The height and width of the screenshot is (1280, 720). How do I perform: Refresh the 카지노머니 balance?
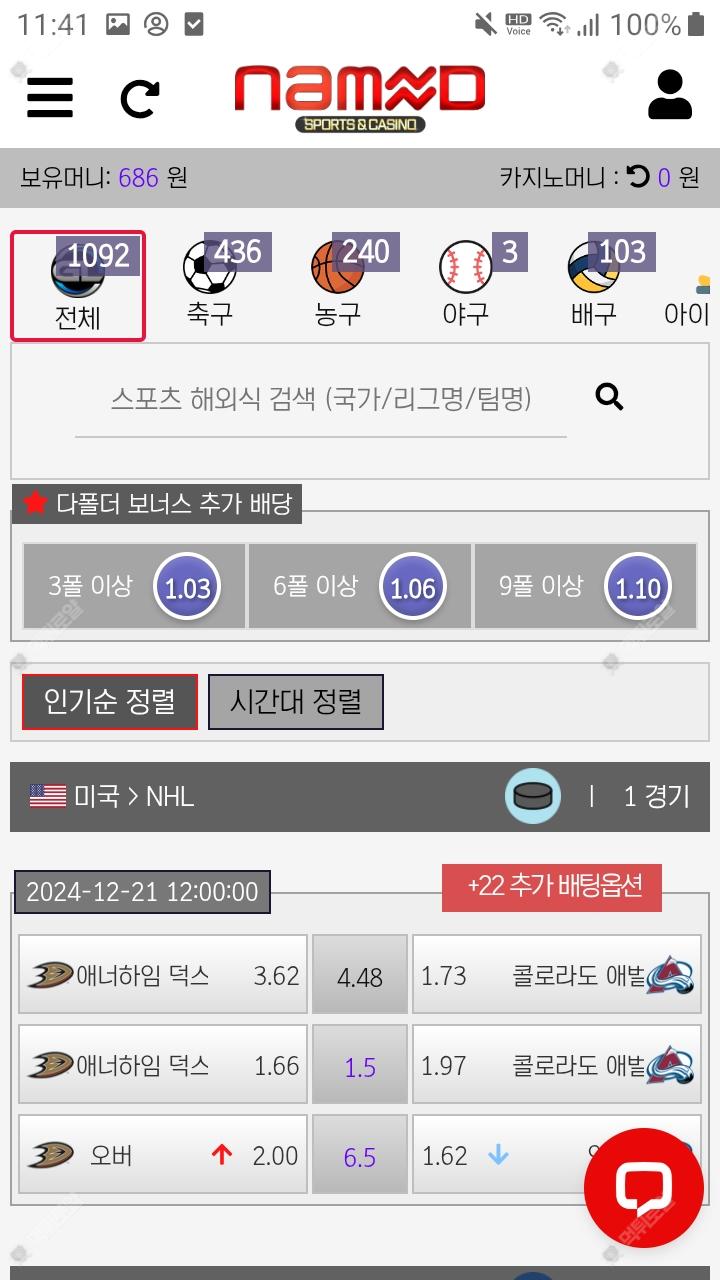638,177
